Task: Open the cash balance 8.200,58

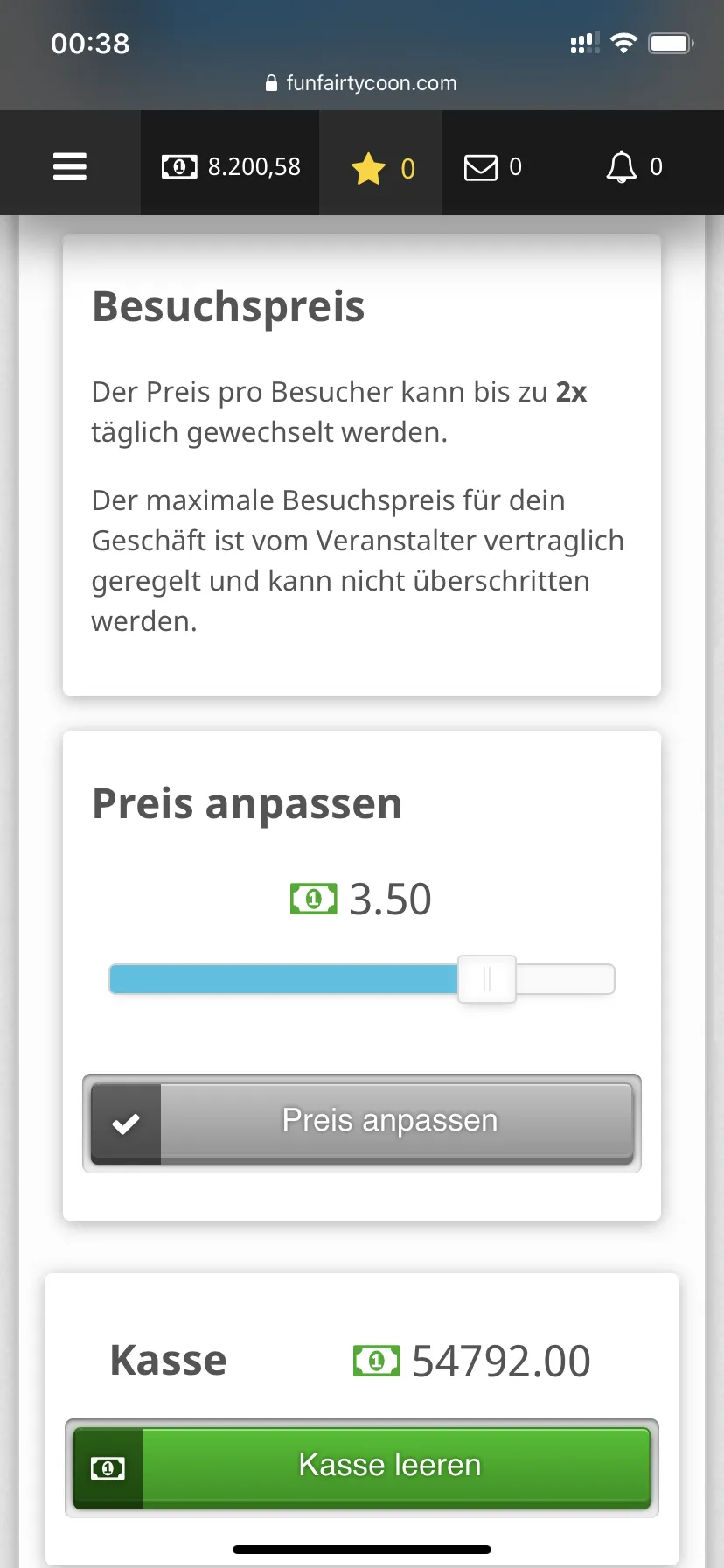Action: [x=231, y=166]
